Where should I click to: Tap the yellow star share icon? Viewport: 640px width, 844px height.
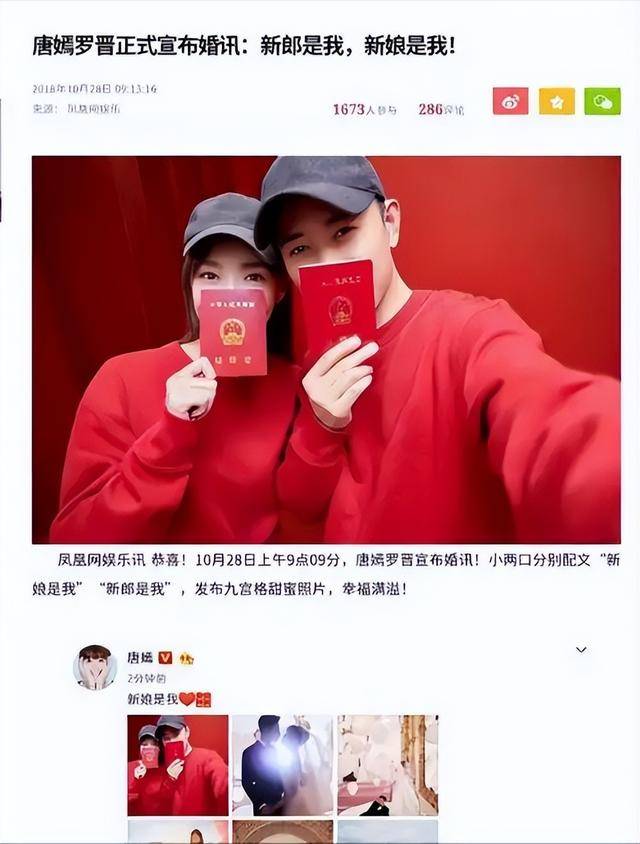tap(557, 101)
